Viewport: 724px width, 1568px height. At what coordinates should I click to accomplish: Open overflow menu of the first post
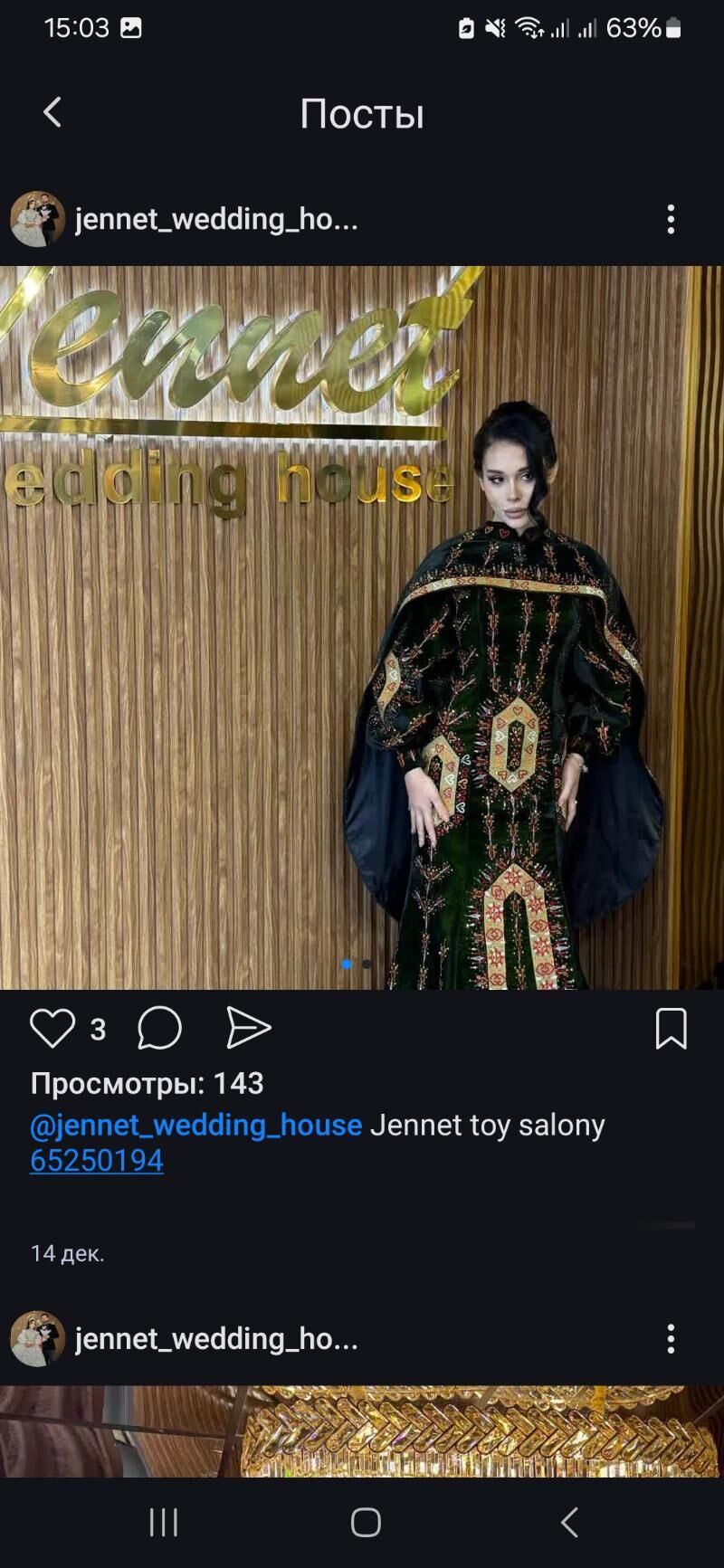[x=671, y=219]
